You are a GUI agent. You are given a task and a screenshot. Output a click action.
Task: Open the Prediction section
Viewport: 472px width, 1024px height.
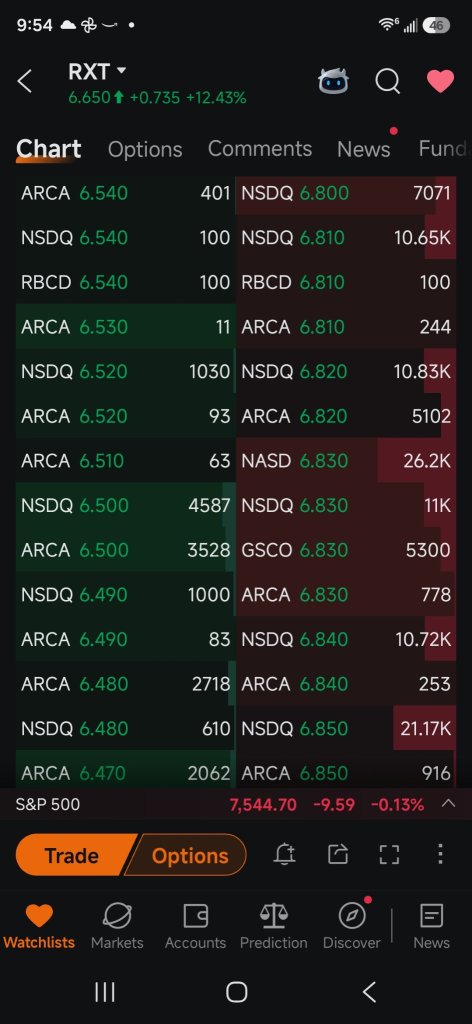[x=274, y=926]
